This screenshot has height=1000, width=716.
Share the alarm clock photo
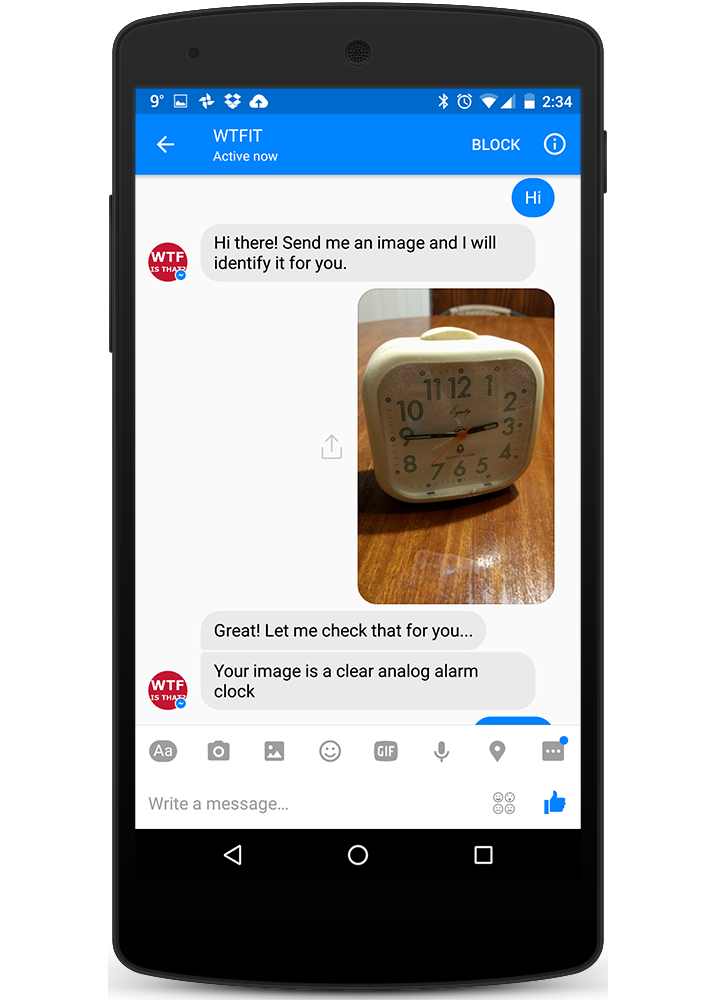click(x=331, y=447)
